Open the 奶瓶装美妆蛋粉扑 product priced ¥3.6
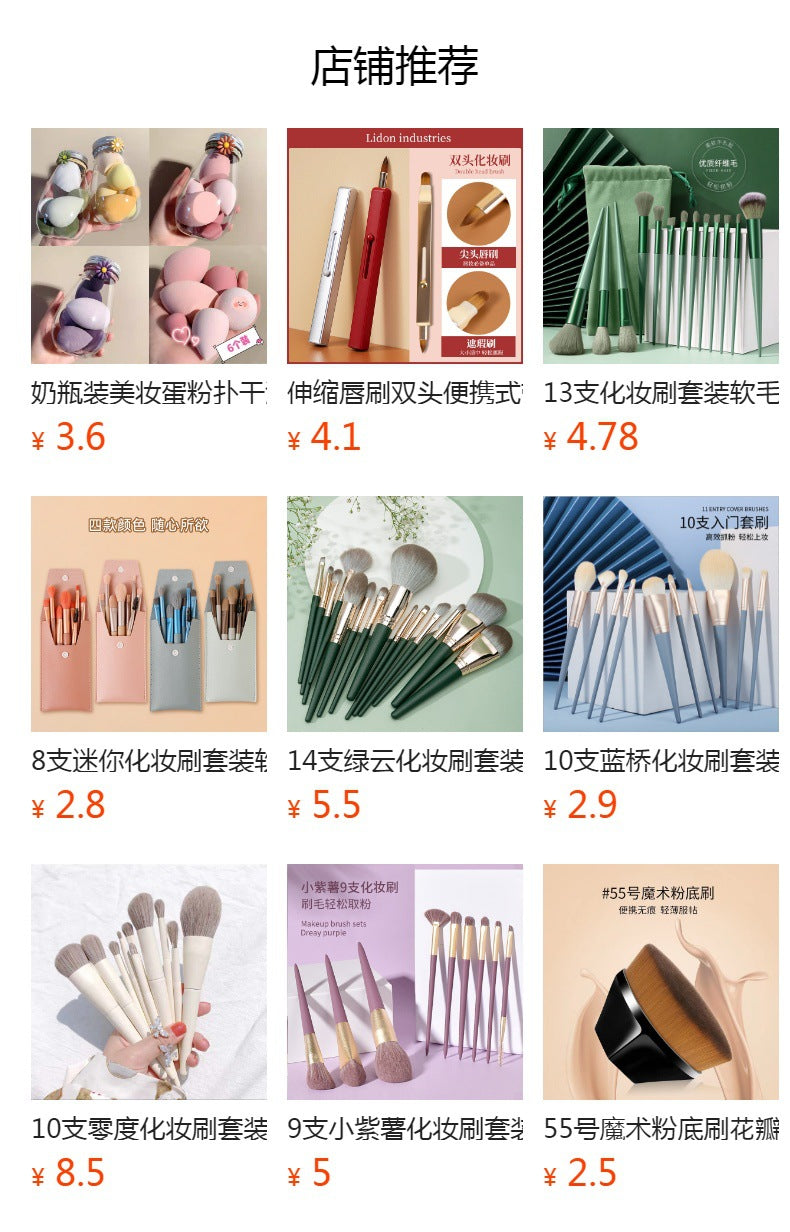This screenshot has height=1232, width=790. 149,246
